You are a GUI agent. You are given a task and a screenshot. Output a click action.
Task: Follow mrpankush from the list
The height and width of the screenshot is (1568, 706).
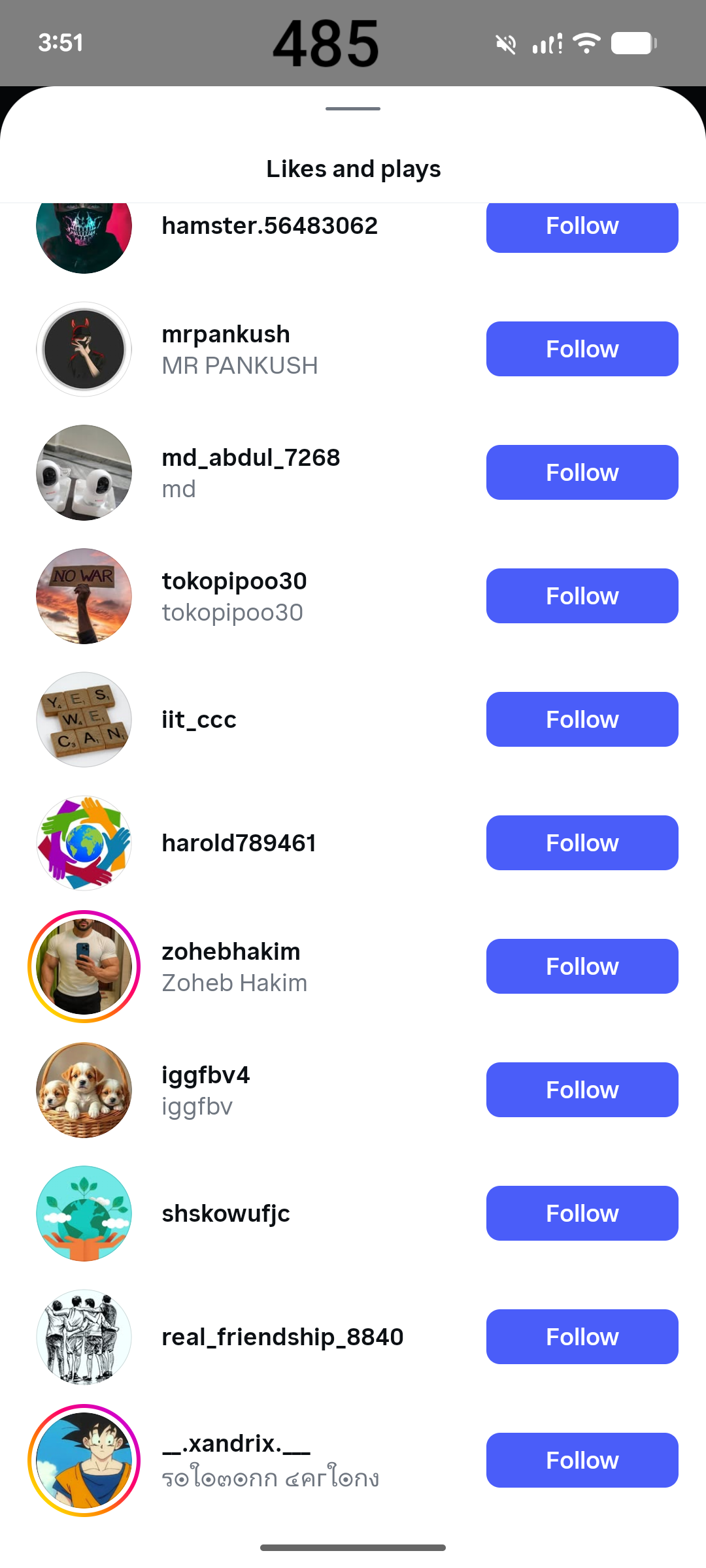pyautogui.click(x=582, y=349)
